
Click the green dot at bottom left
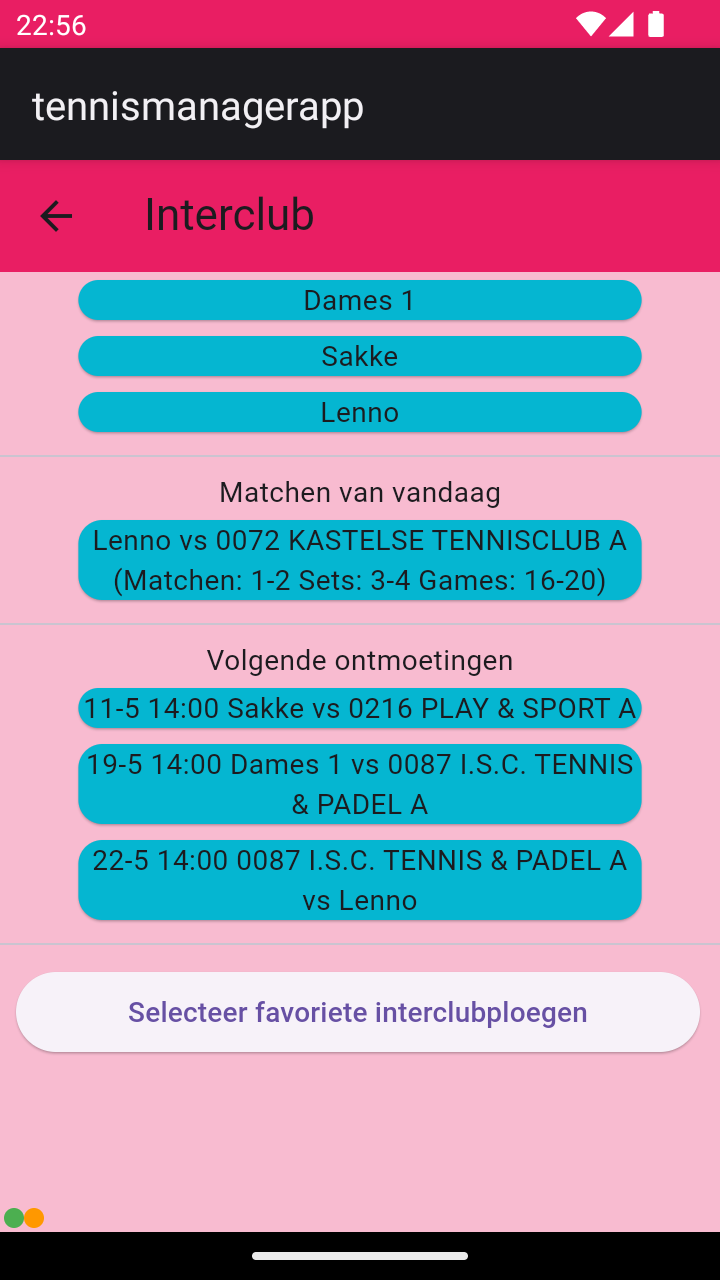[13, 1218]
